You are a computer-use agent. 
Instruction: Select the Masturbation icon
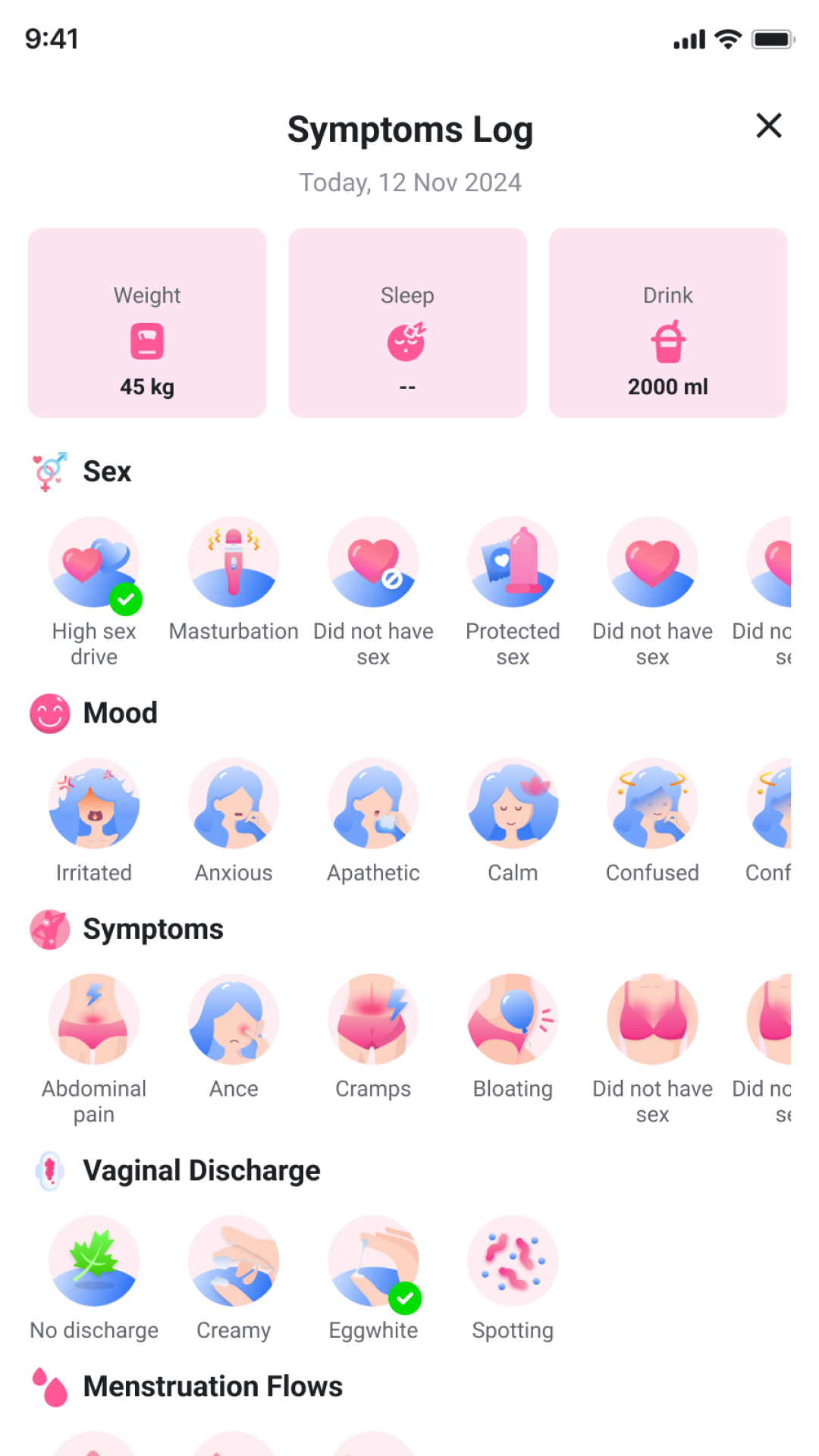234,562
